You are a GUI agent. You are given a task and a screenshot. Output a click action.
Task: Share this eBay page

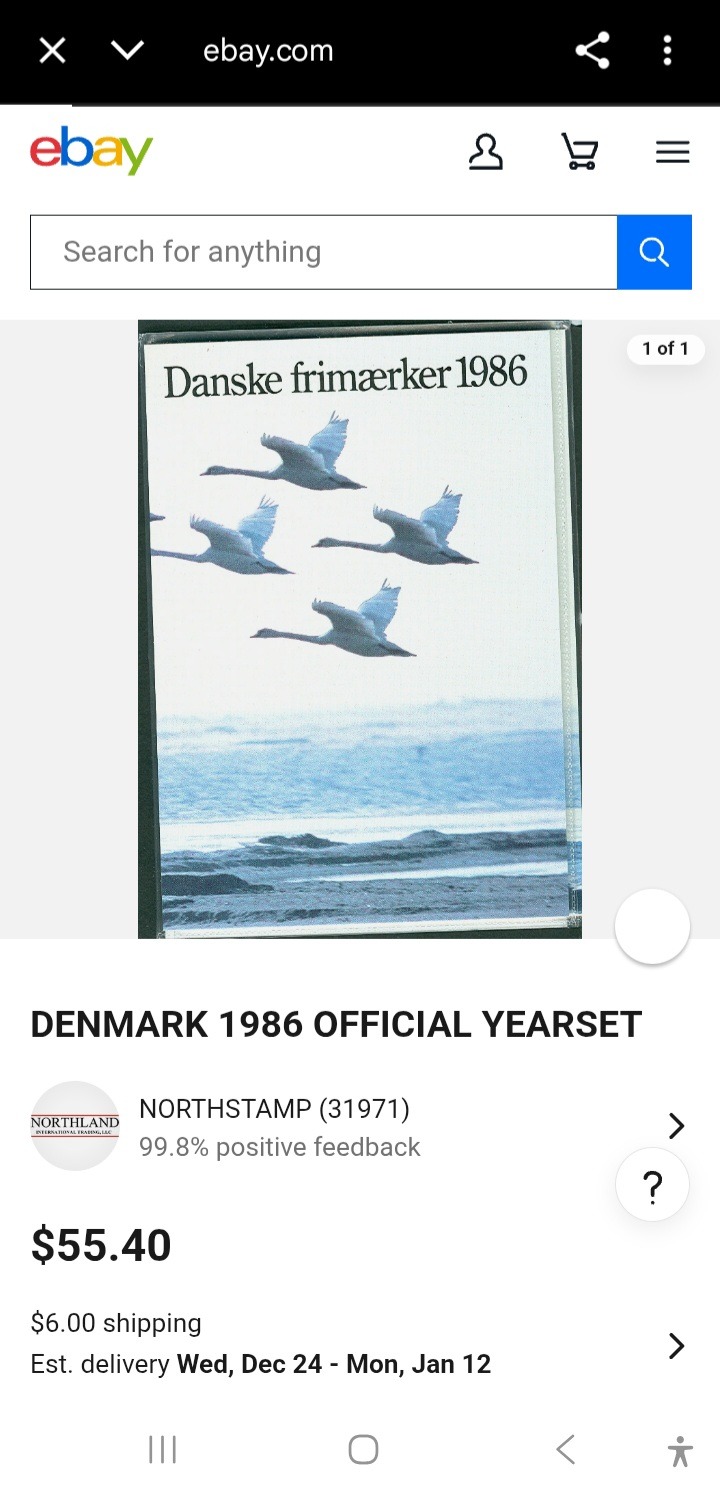point(592,51)
